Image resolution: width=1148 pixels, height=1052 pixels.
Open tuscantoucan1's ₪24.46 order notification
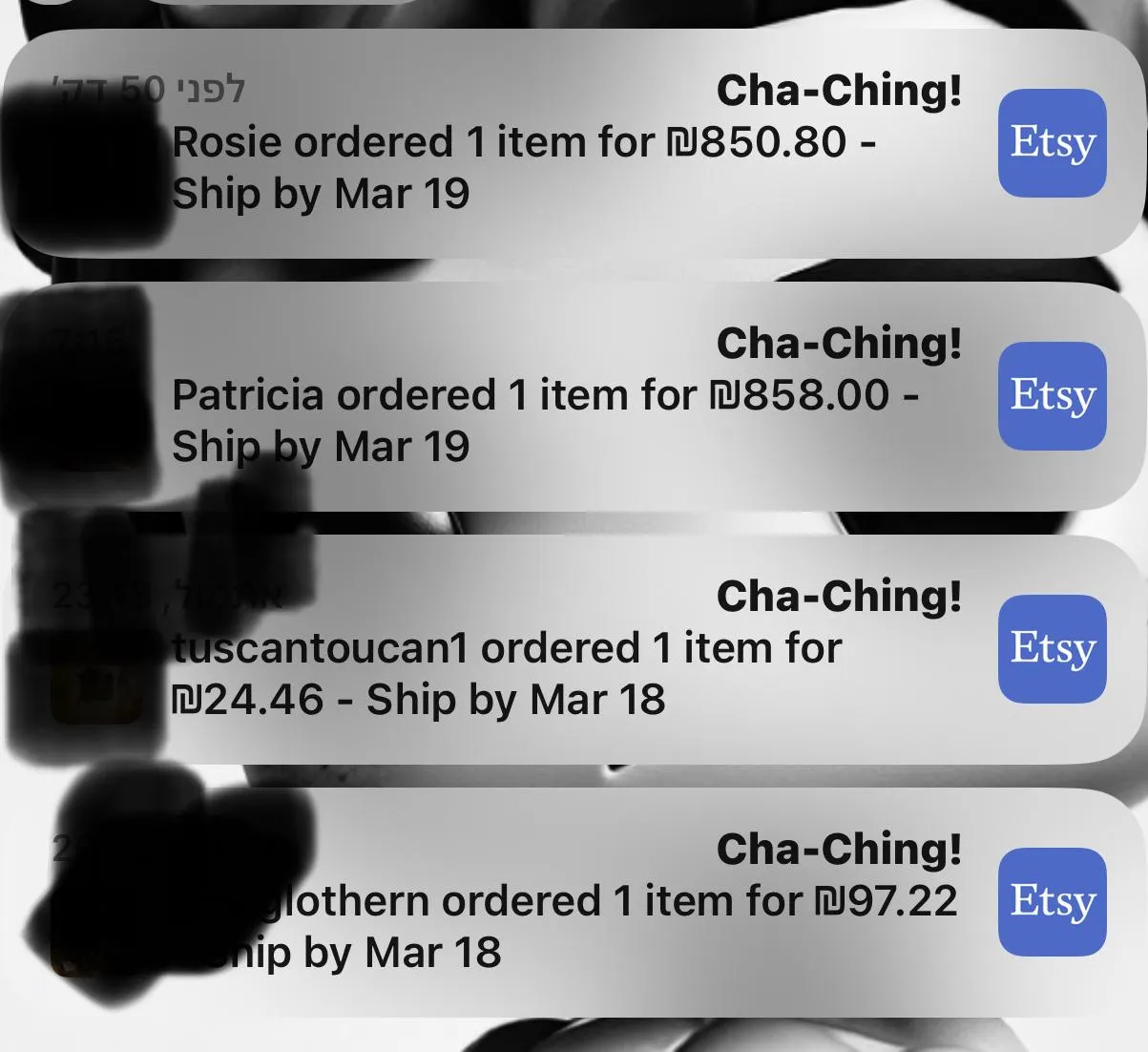coord(573,649)
